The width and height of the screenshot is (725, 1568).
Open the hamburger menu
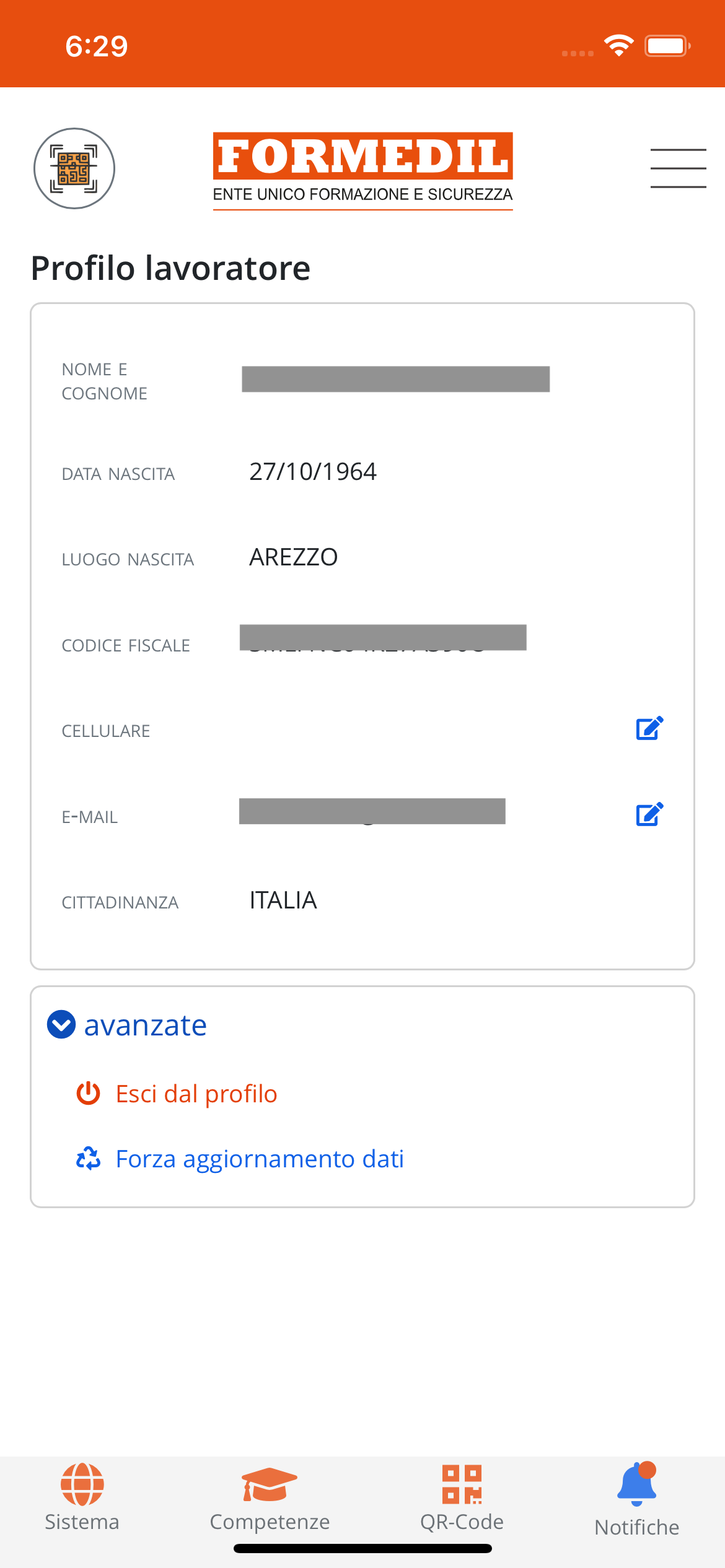pyautogui.click(x=679, y=167)
